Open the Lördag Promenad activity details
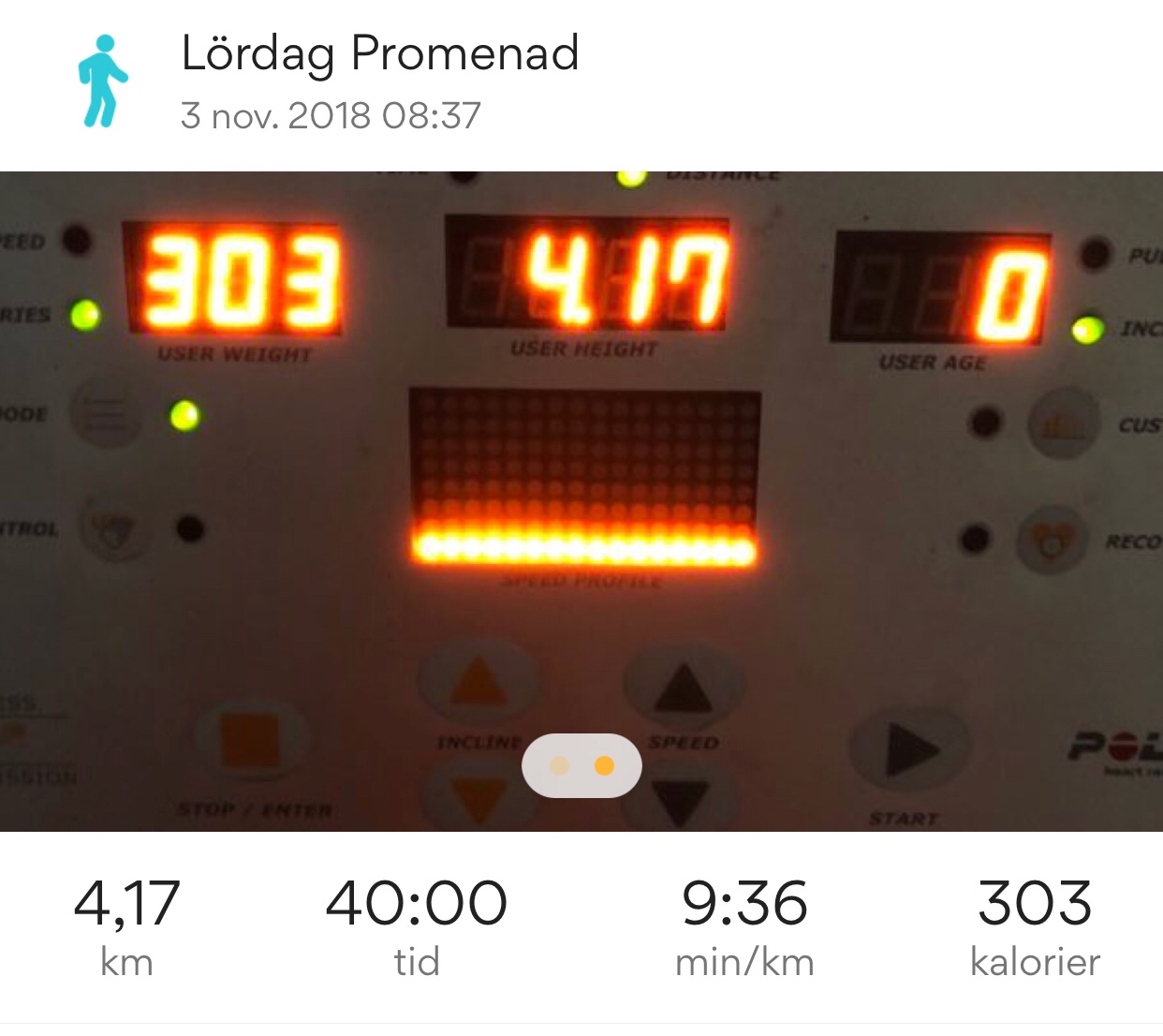 (x=379, y=53)
